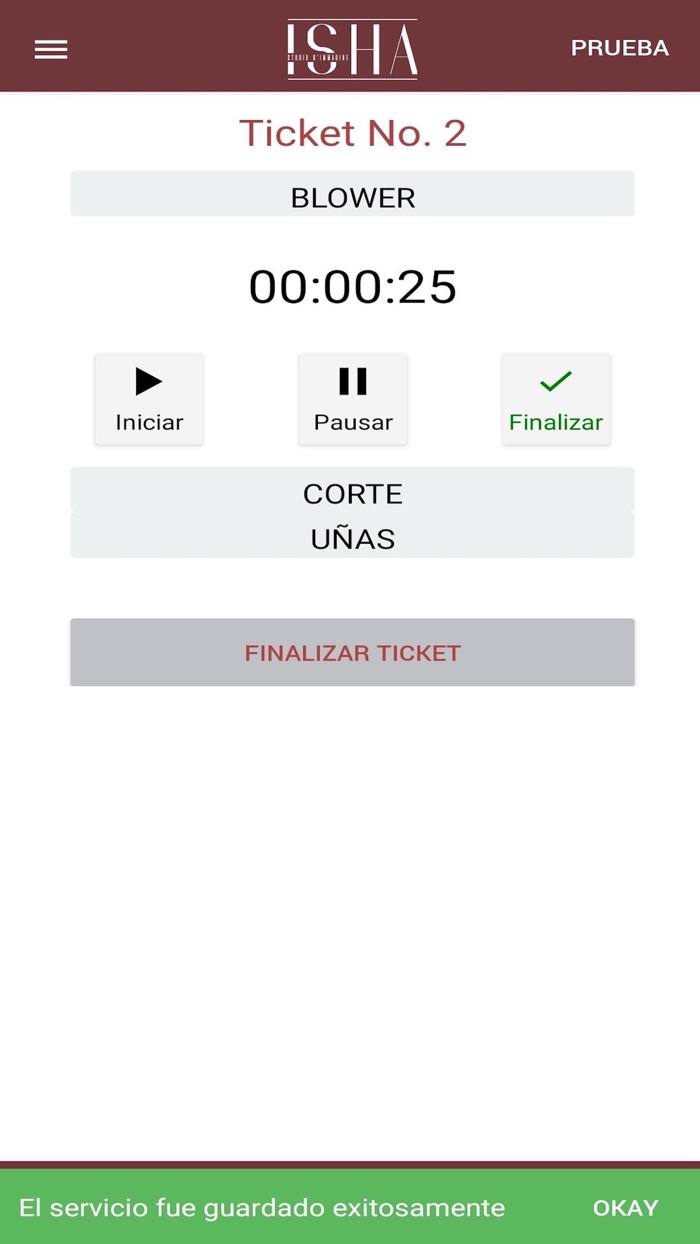Pause the timer with Pausar

pyautogui.click(x=353, y=399)
